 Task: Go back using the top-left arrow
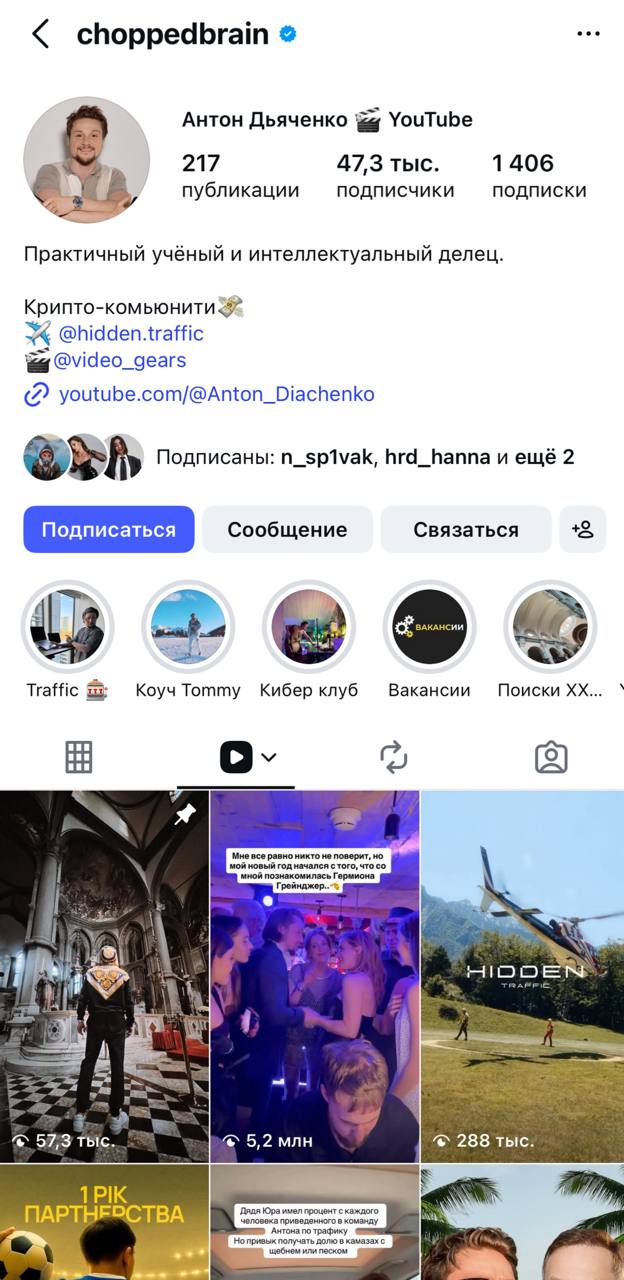[x=40, y=34]
